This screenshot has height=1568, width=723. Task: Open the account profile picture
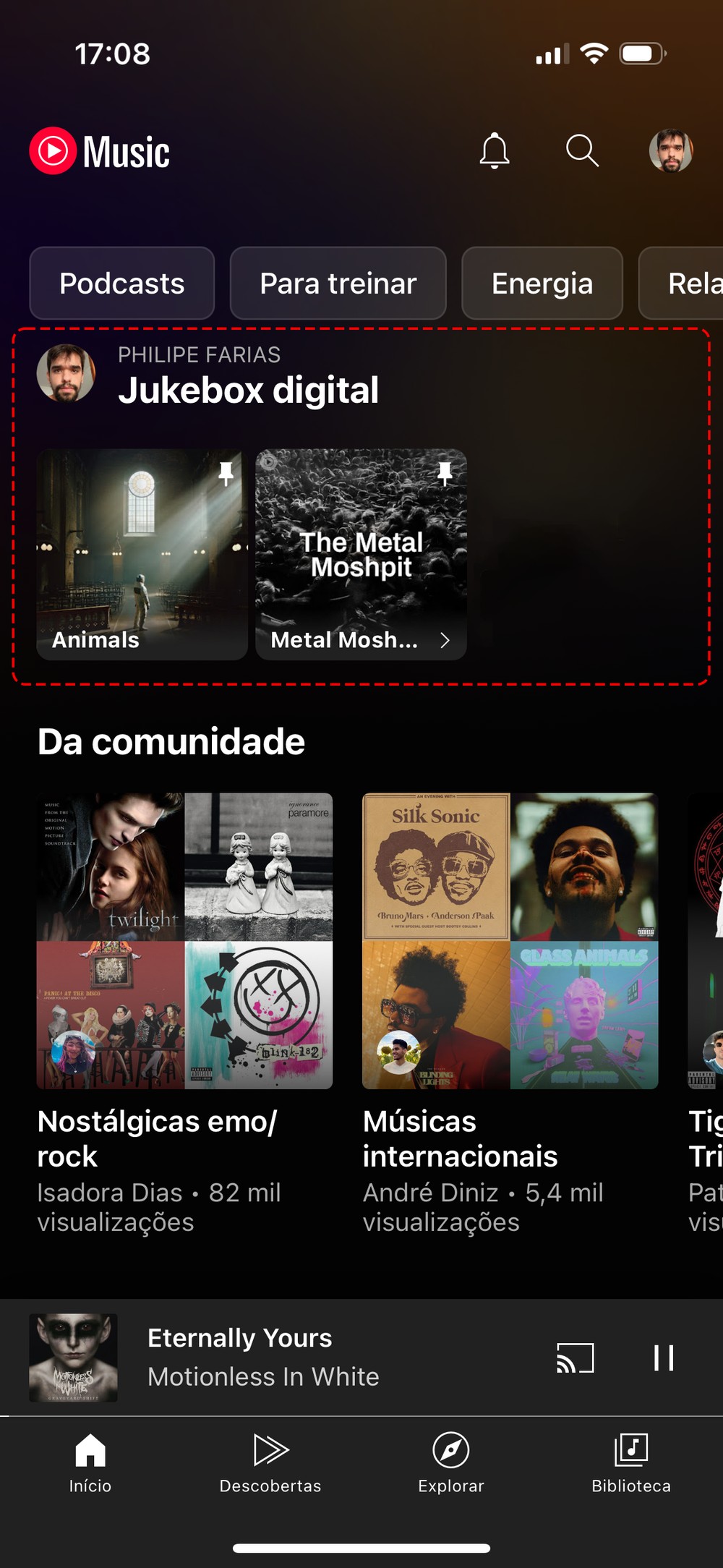click(x=670, y=150)
